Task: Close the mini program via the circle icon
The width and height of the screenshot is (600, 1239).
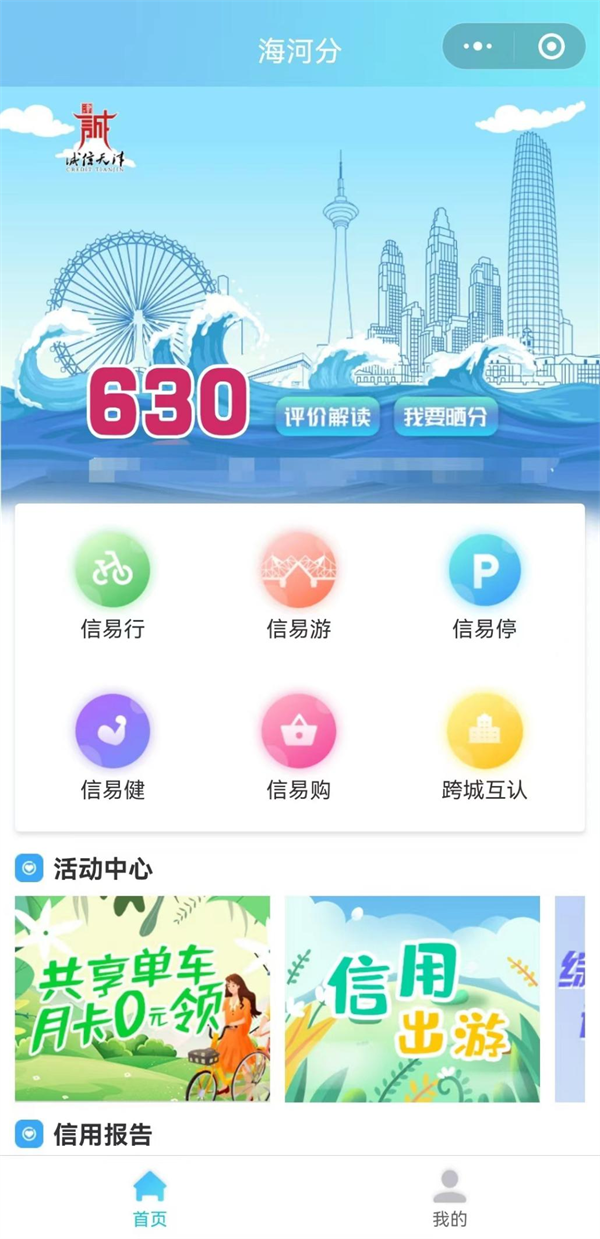Action: [x=550, y=47]
